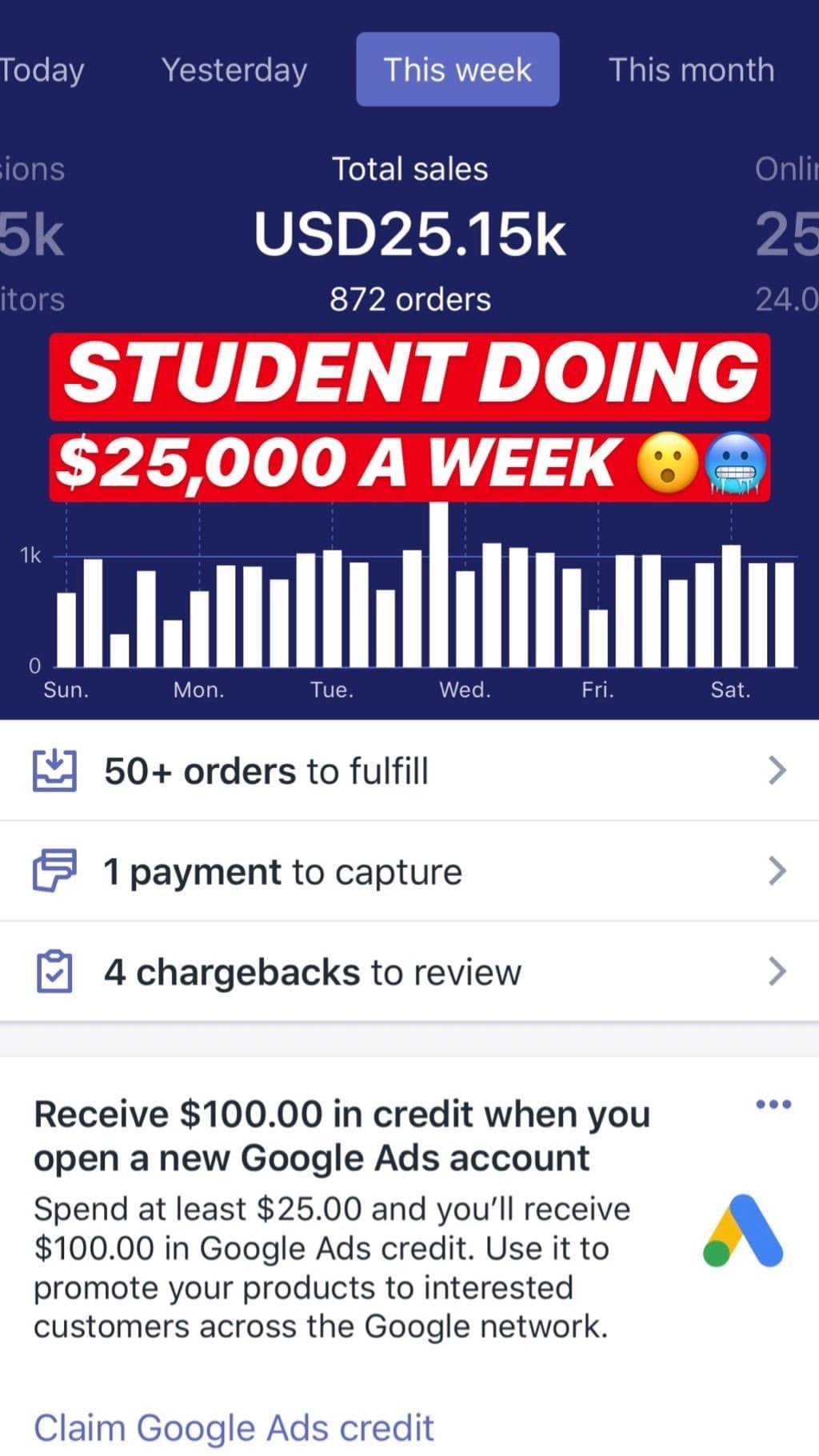Select the This week tab
The width and height of the screenshot is (819, 1456).
[x=457, y=70]
